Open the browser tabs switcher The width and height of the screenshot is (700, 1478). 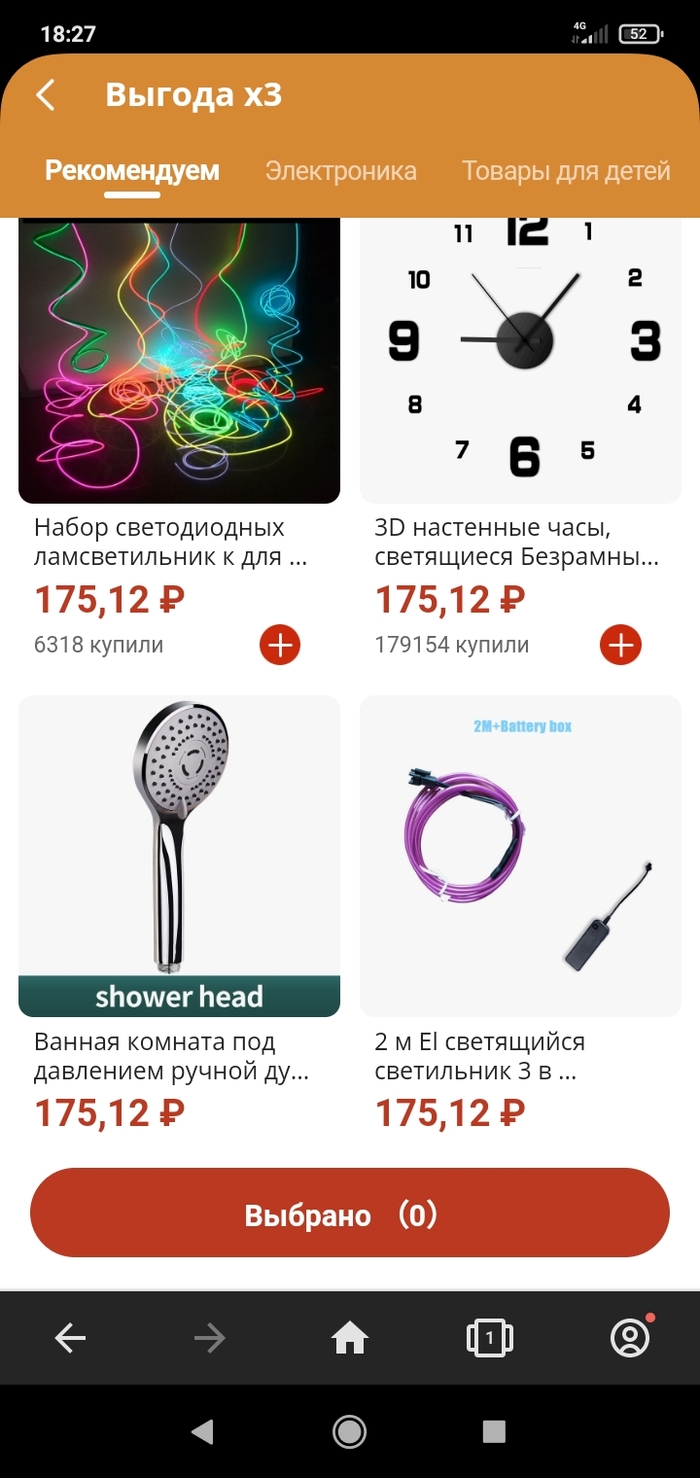coord(489,1338)
